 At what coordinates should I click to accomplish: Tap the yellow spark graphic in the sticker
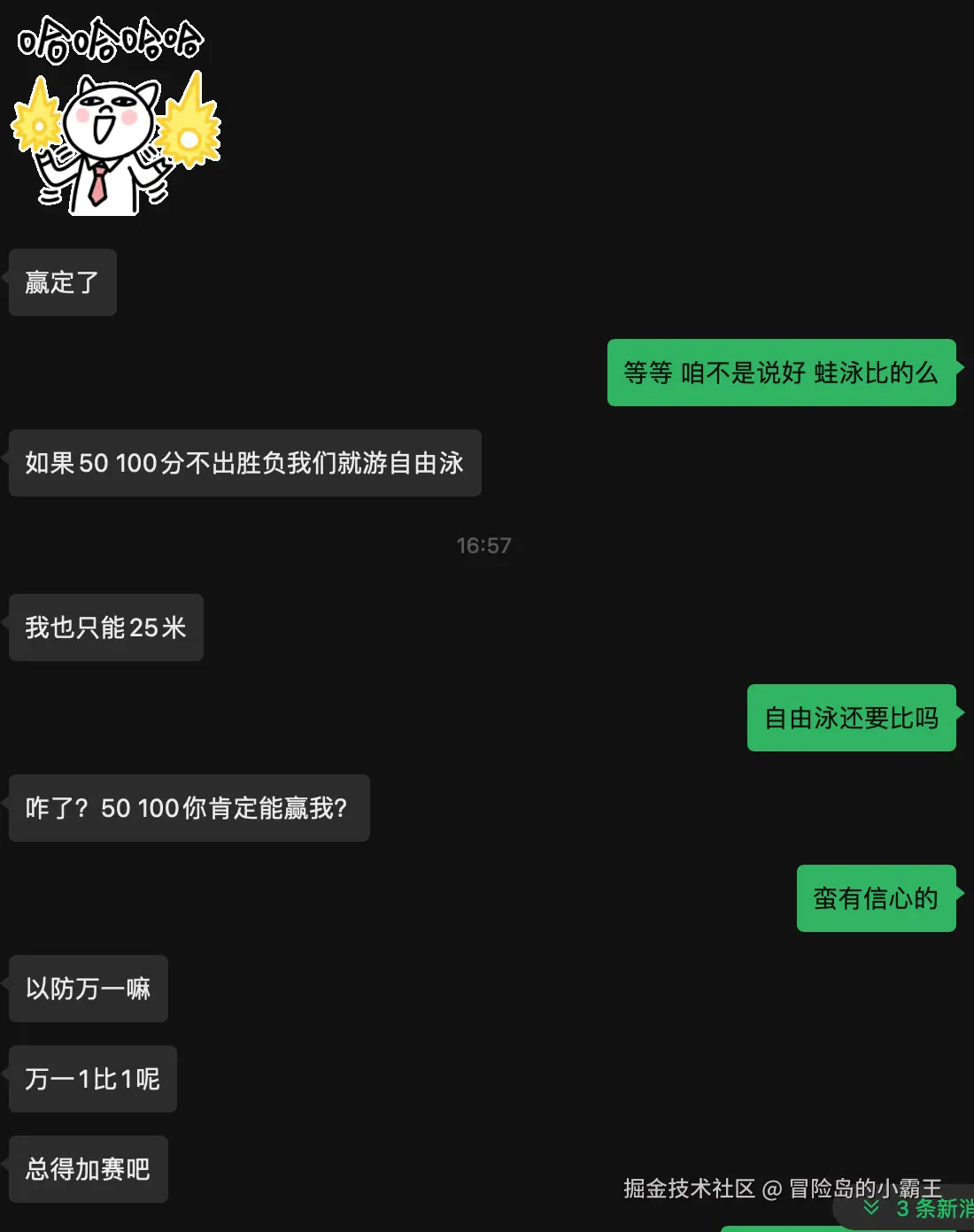[x=188, y=133]
